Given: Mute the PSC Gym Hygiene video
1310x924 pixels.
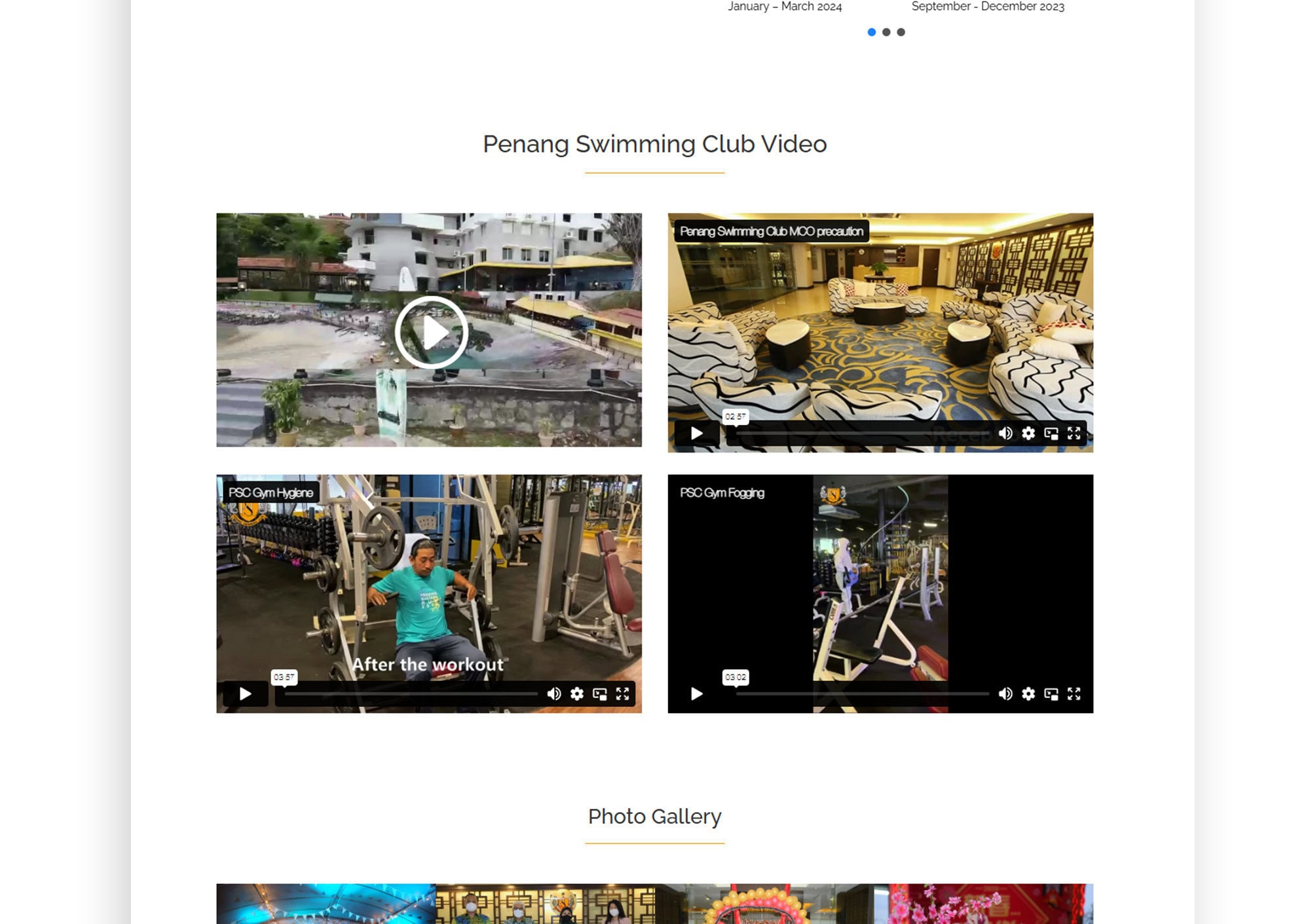Looking at the screenshot, I should pyautogui.click(x=553, y=693).
